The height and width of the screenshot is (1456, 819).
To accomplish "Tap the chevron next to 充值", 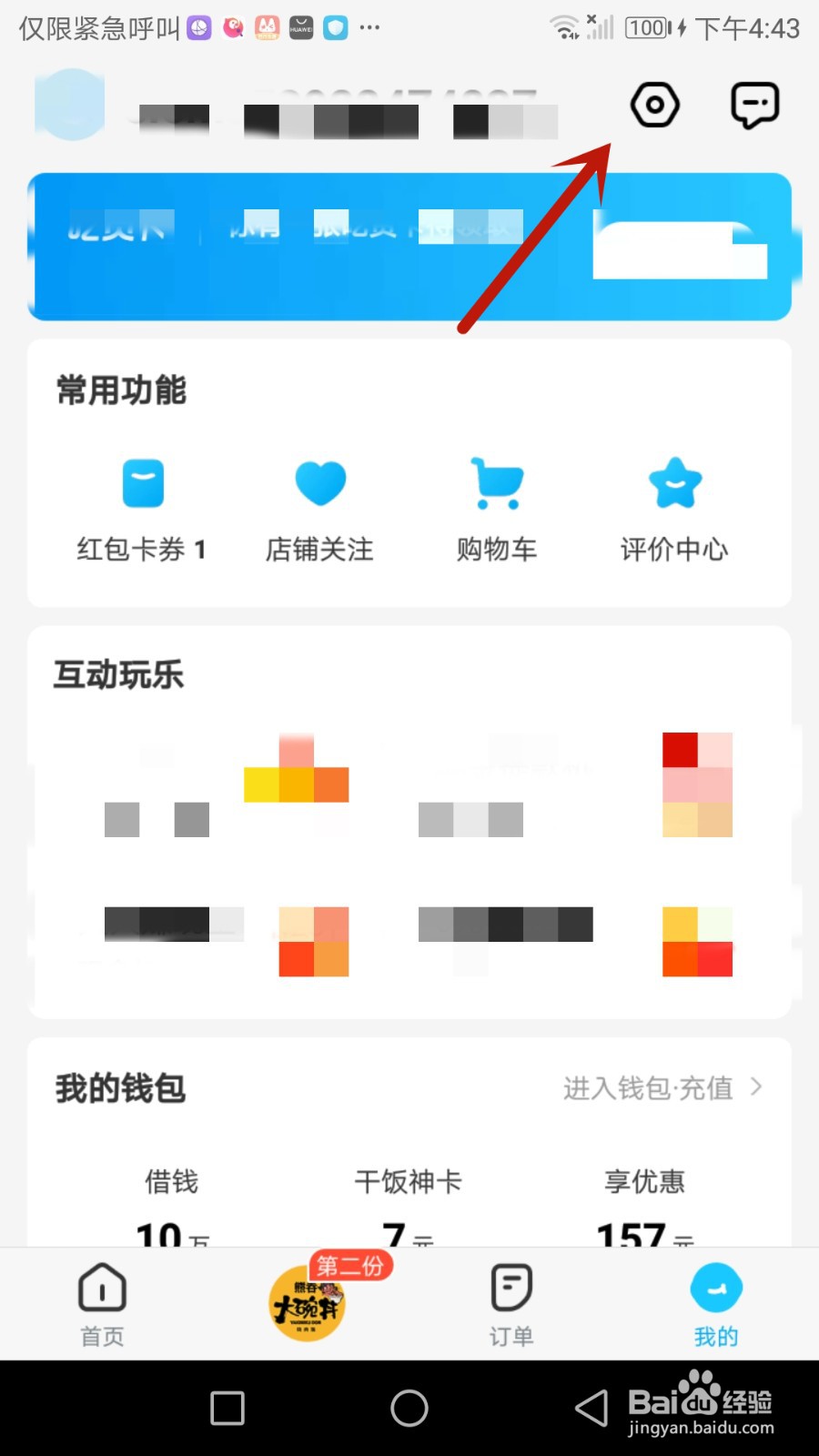I will [x=755, y=1087].
